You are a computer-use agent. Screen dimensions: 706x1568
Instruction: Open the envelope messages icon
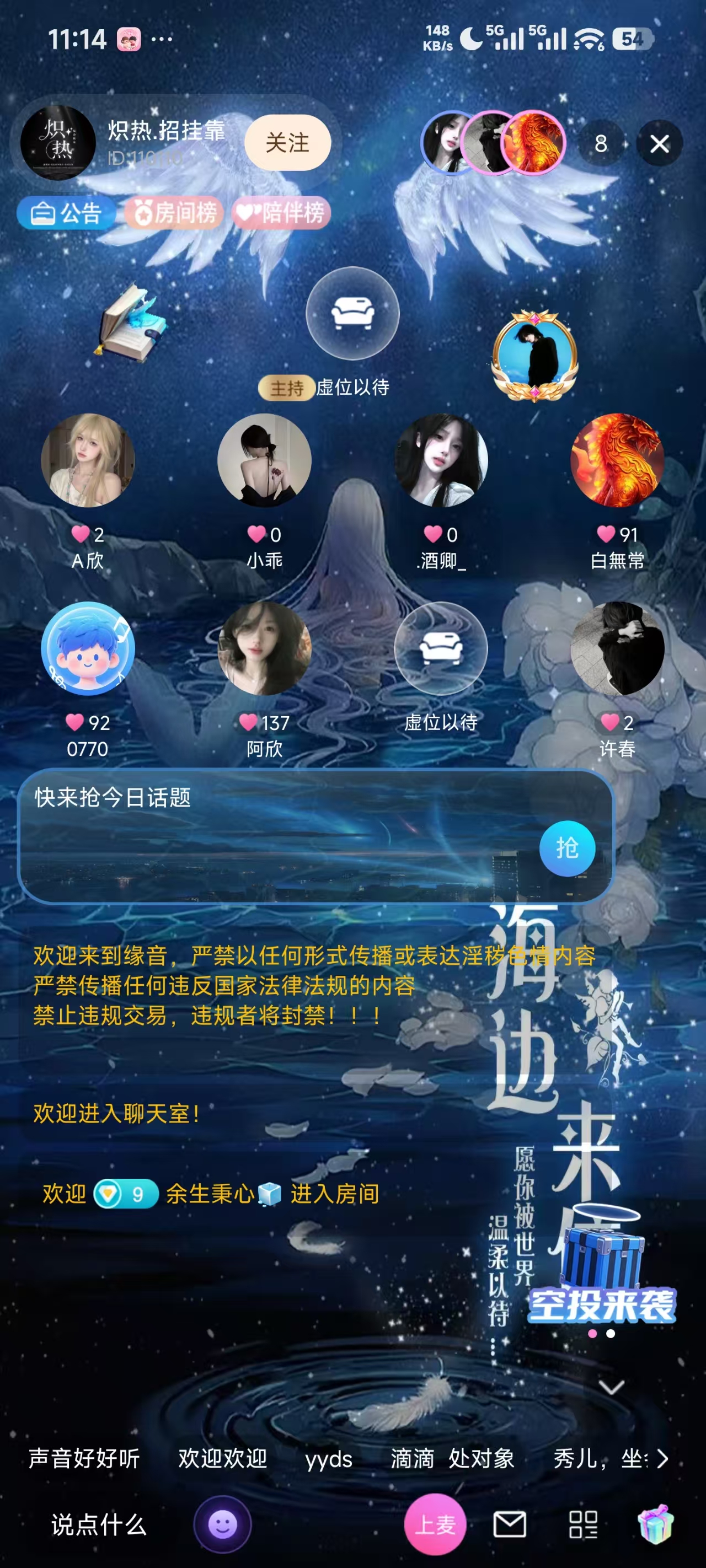pyautogui.click(x=509, y=1524)
